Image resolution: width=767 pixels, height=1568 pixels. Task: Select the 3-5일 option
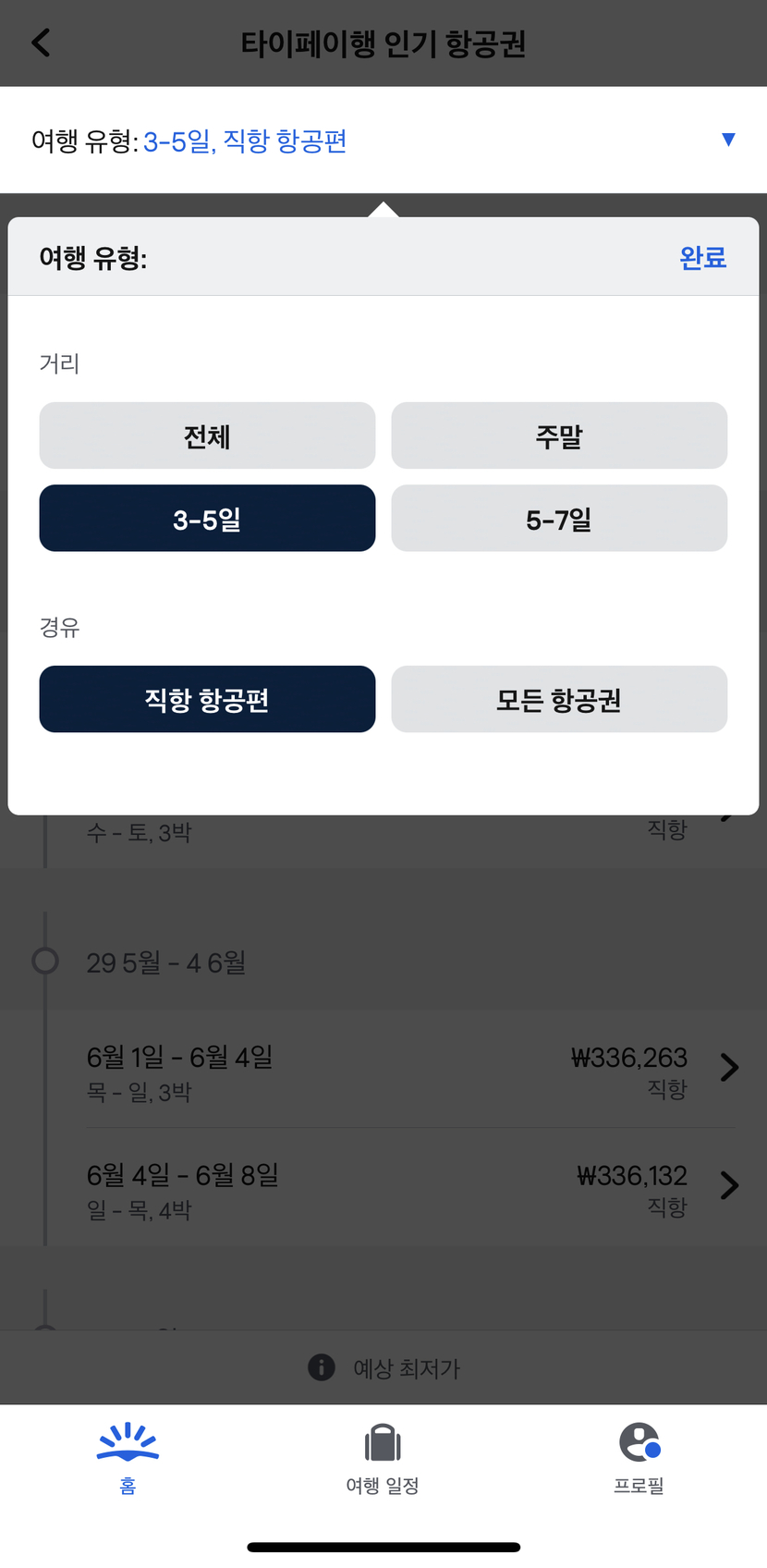coord(207,519)
